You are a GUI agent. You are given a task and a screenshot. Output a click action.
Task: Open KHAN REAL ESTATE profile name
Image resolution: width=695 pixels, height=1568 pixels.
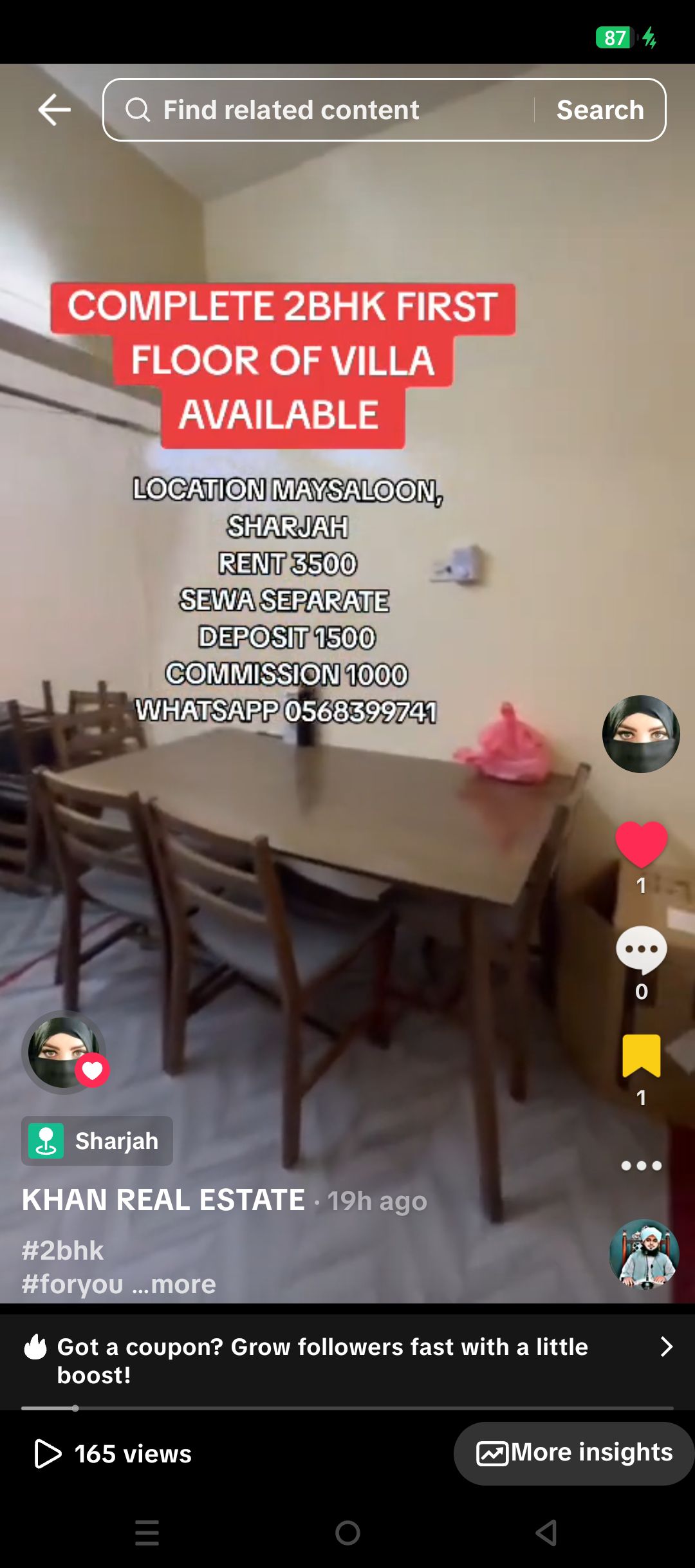[163, 1200]
